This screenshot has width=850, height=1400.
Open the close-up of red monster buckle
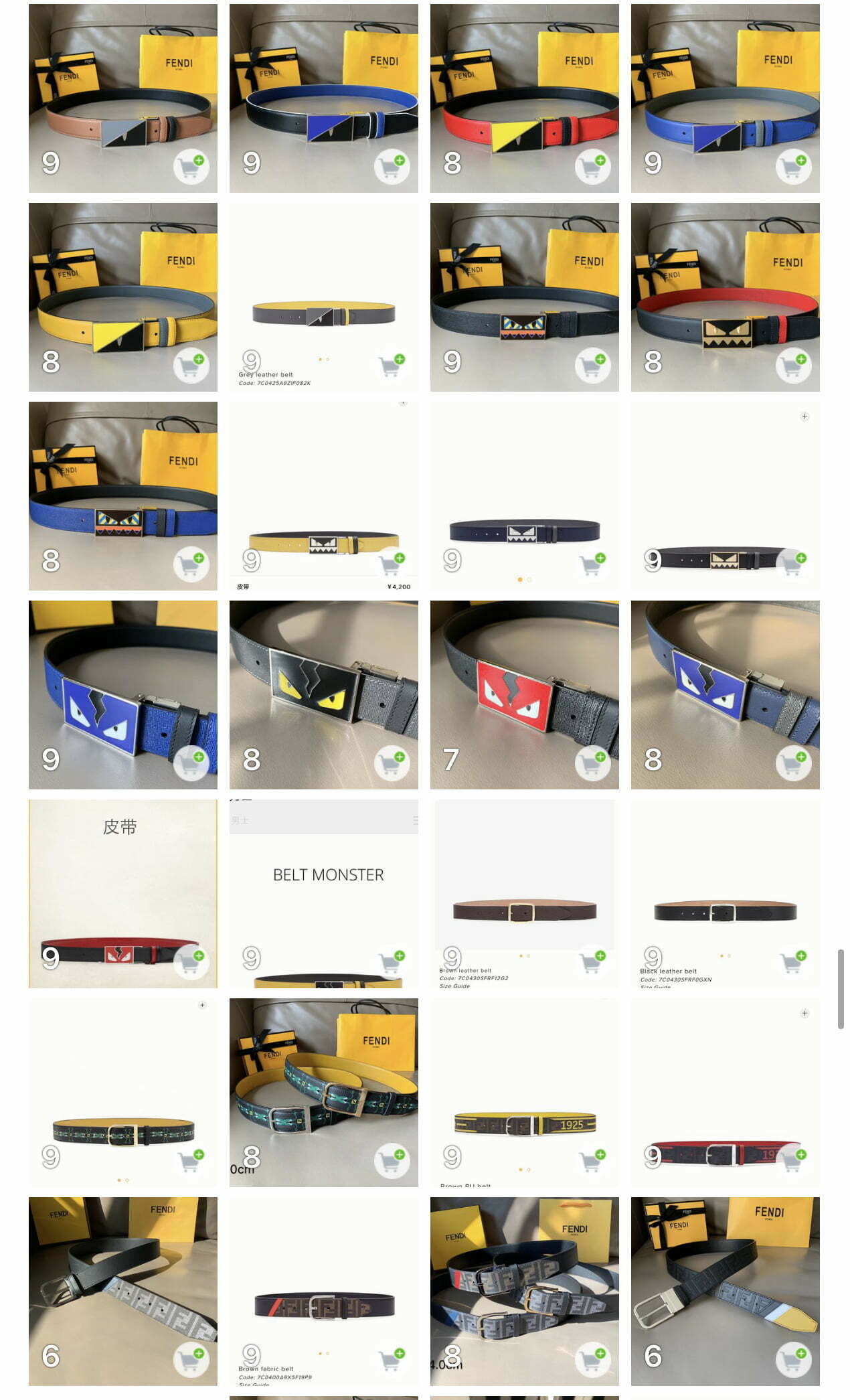click(x=525, y=695)
